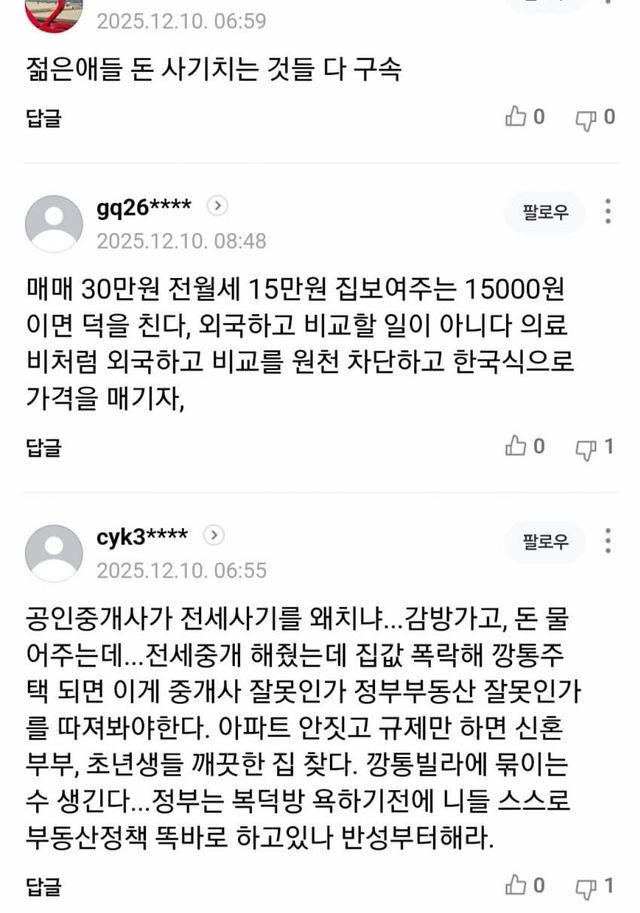The height and width of the screenshot is (913, 640).
Task: View gq26**** profile avatar
Action: click(x=54, y=223)
